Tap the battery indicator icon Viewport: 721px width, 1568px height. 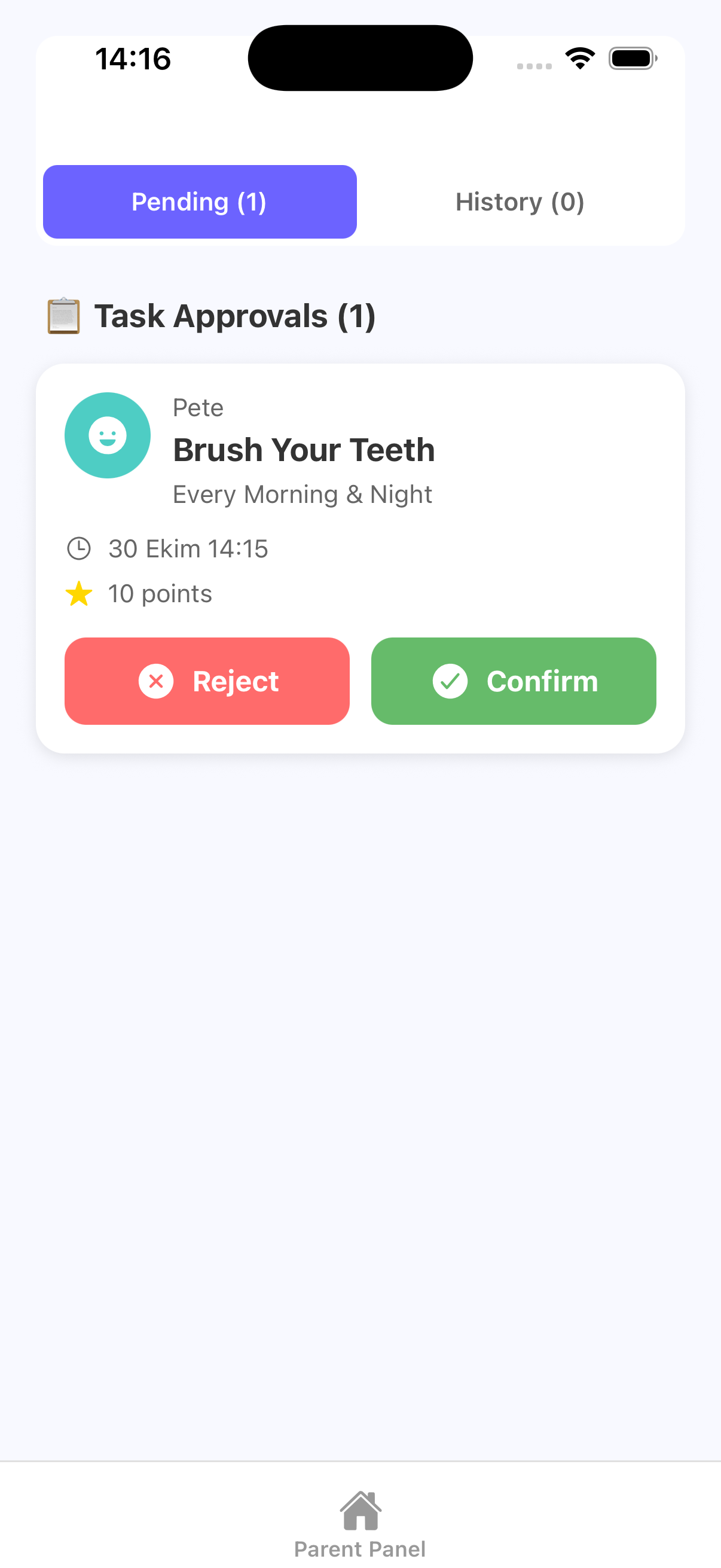(631, 58)
